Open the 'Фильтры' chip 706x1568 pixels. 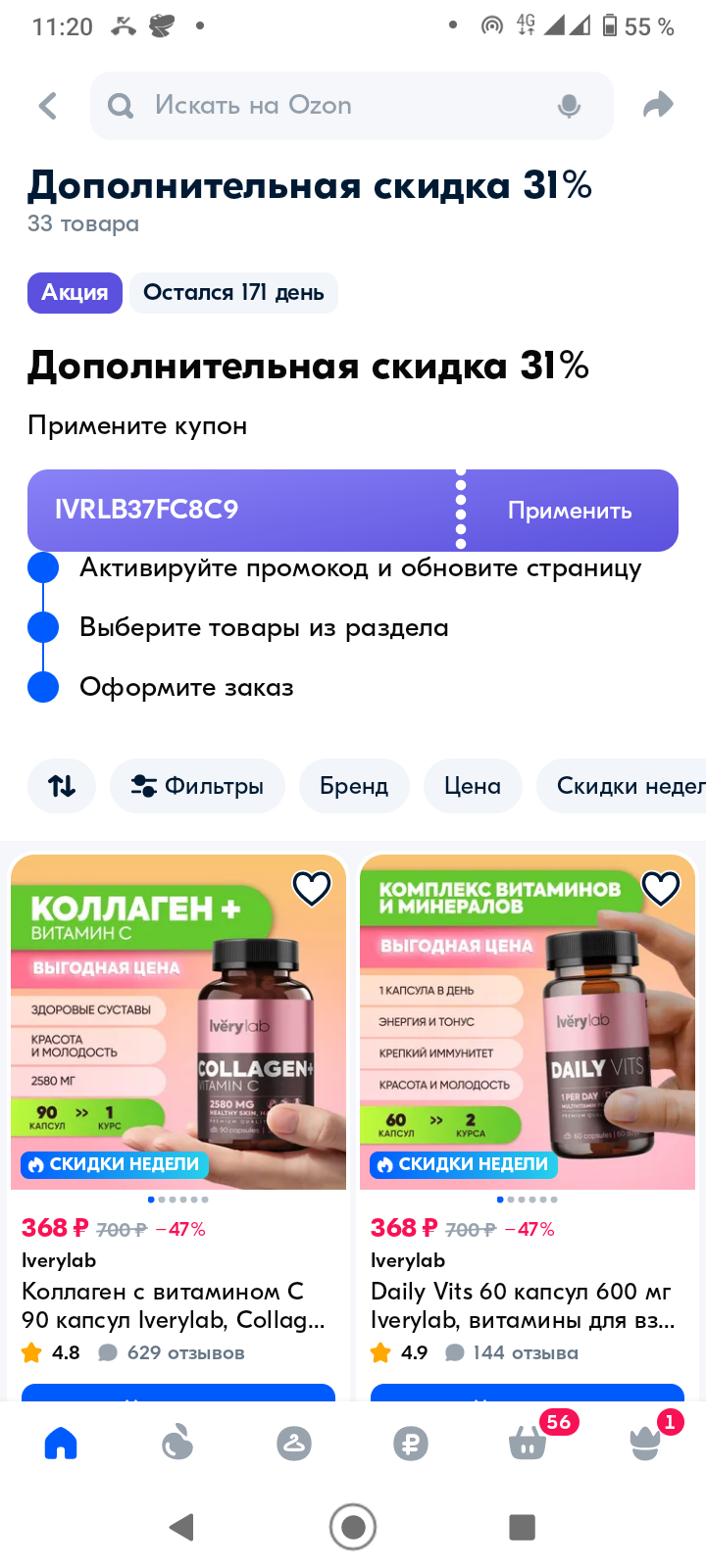(197, 786)
